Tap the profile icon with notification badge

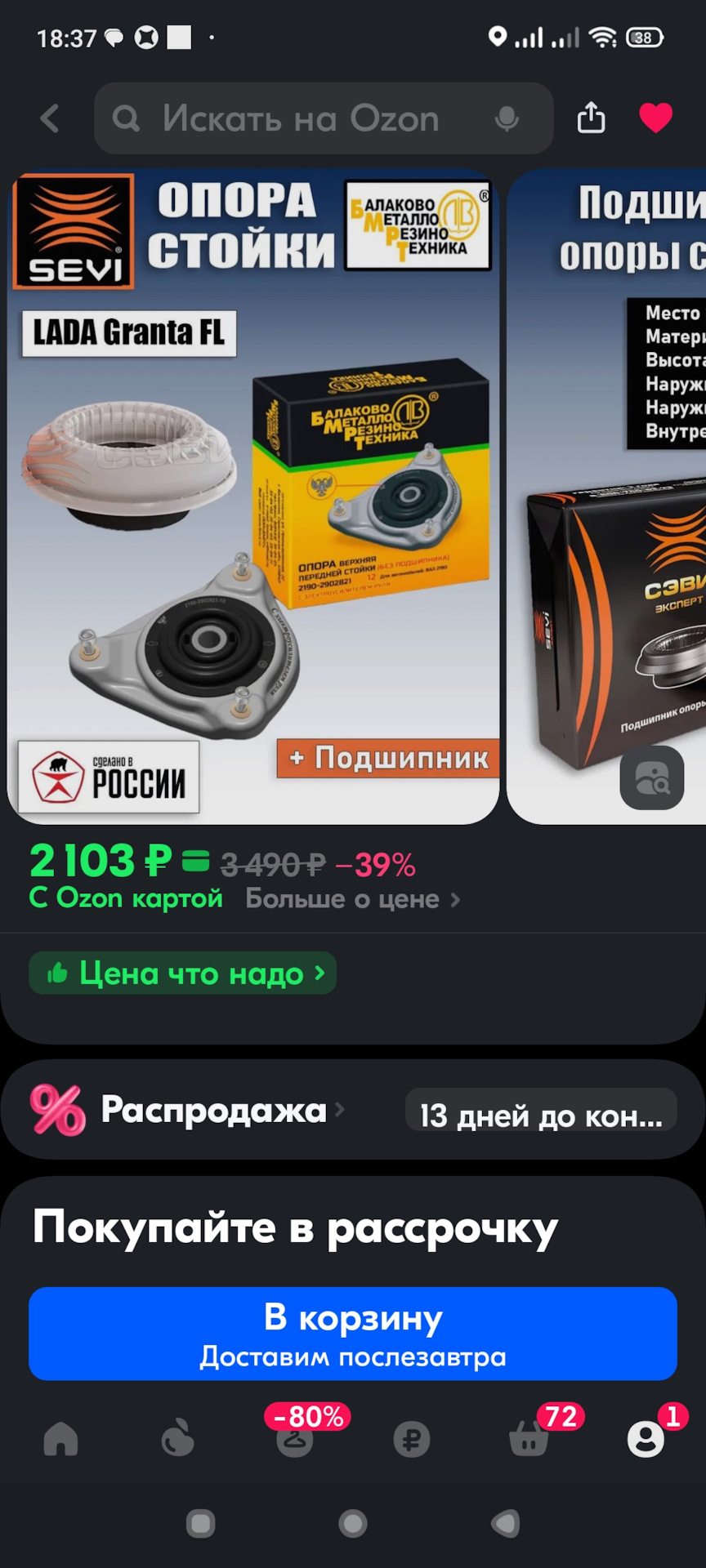point(645,1442)
